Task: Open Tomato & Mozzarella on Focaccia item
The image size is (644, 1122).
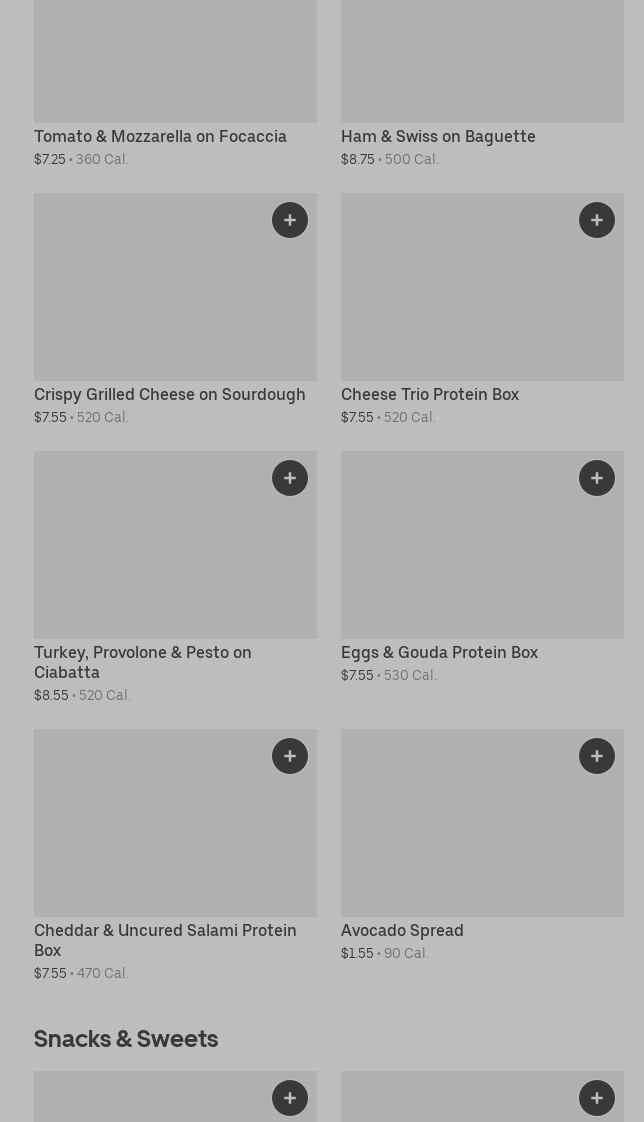Action: pyautogui.click(x=160, y=136)
